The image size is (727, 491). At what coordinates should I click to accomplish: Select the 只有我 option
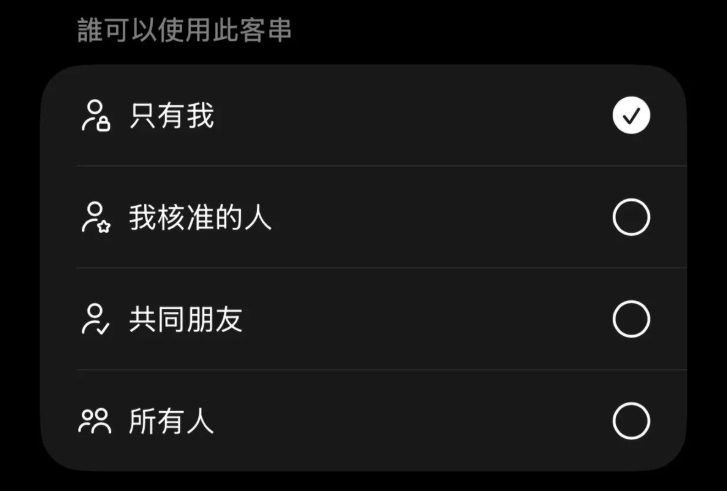tap(631, 116)
